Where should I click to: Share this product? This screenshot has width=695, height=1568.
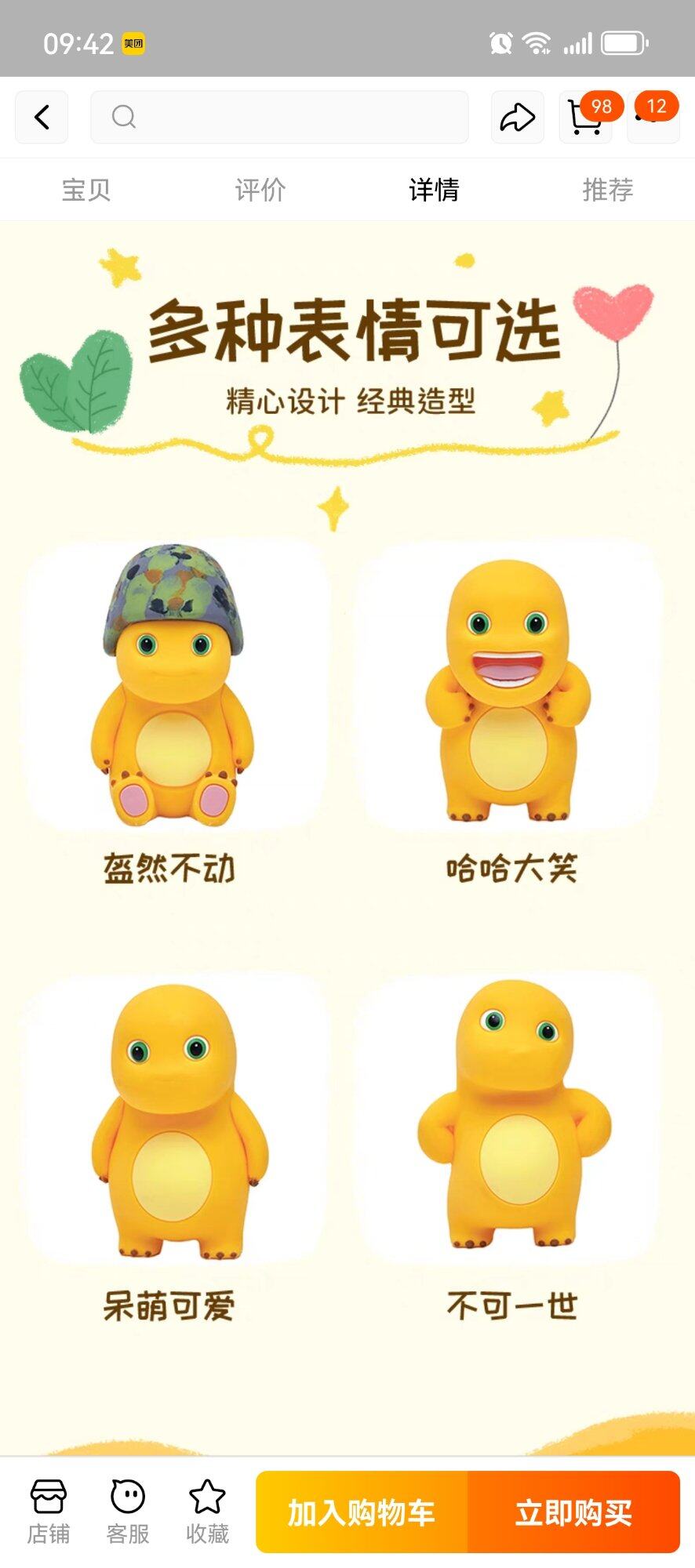coord(517,118)
